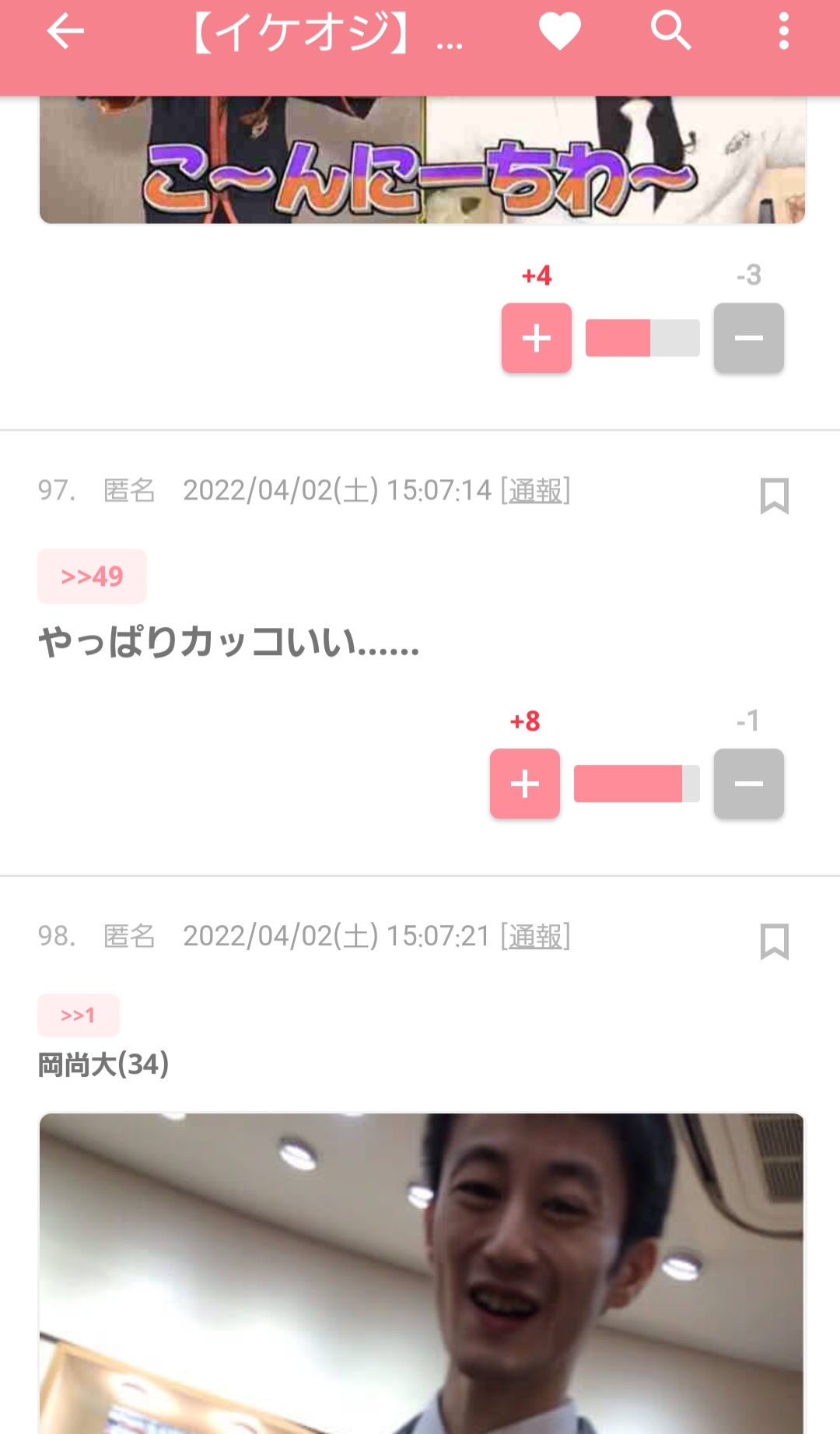This screenshot has height=1434, width=840.
Task: Open the three-dot overflow menu
Action: point(783,32)
